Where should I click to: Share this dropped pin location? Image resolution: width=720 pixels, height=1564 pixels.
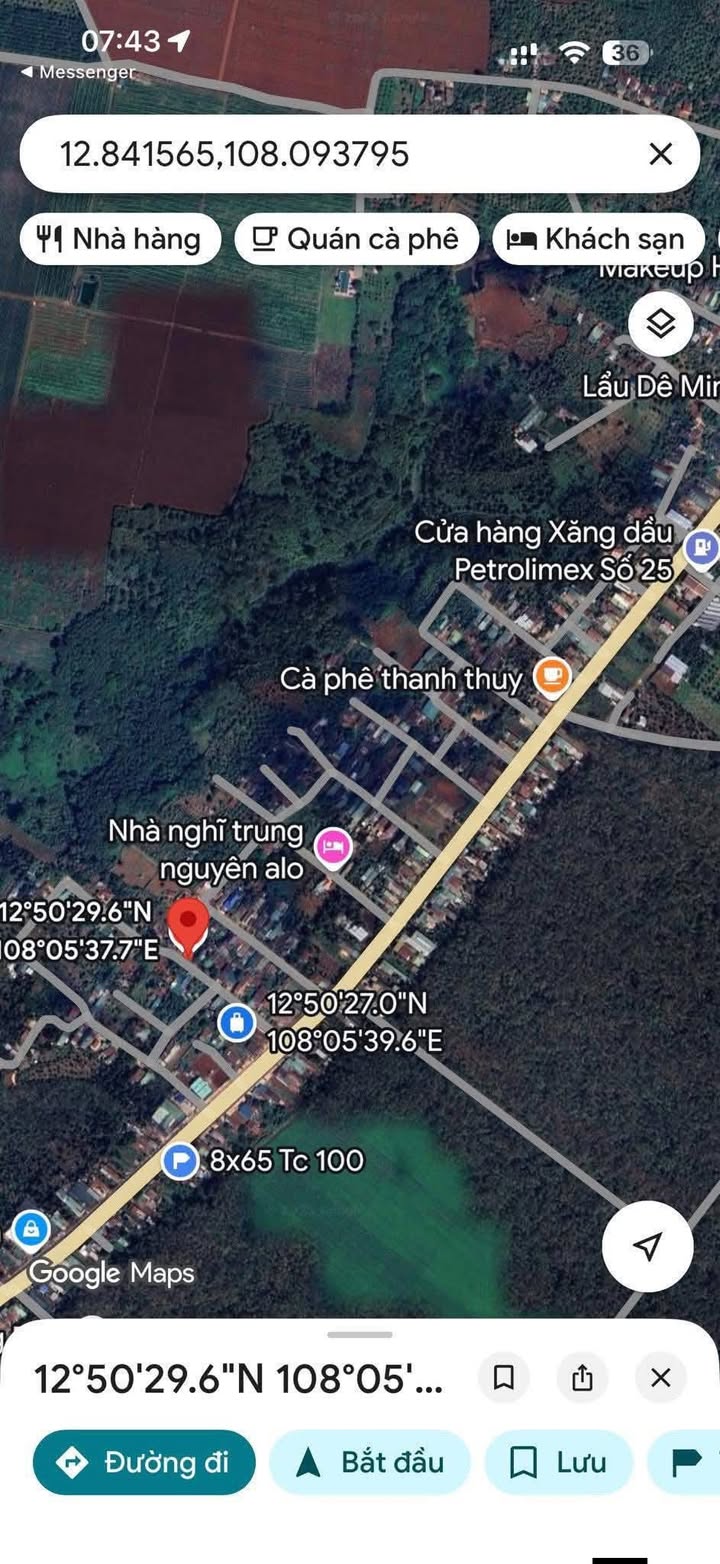(582, 1378)
